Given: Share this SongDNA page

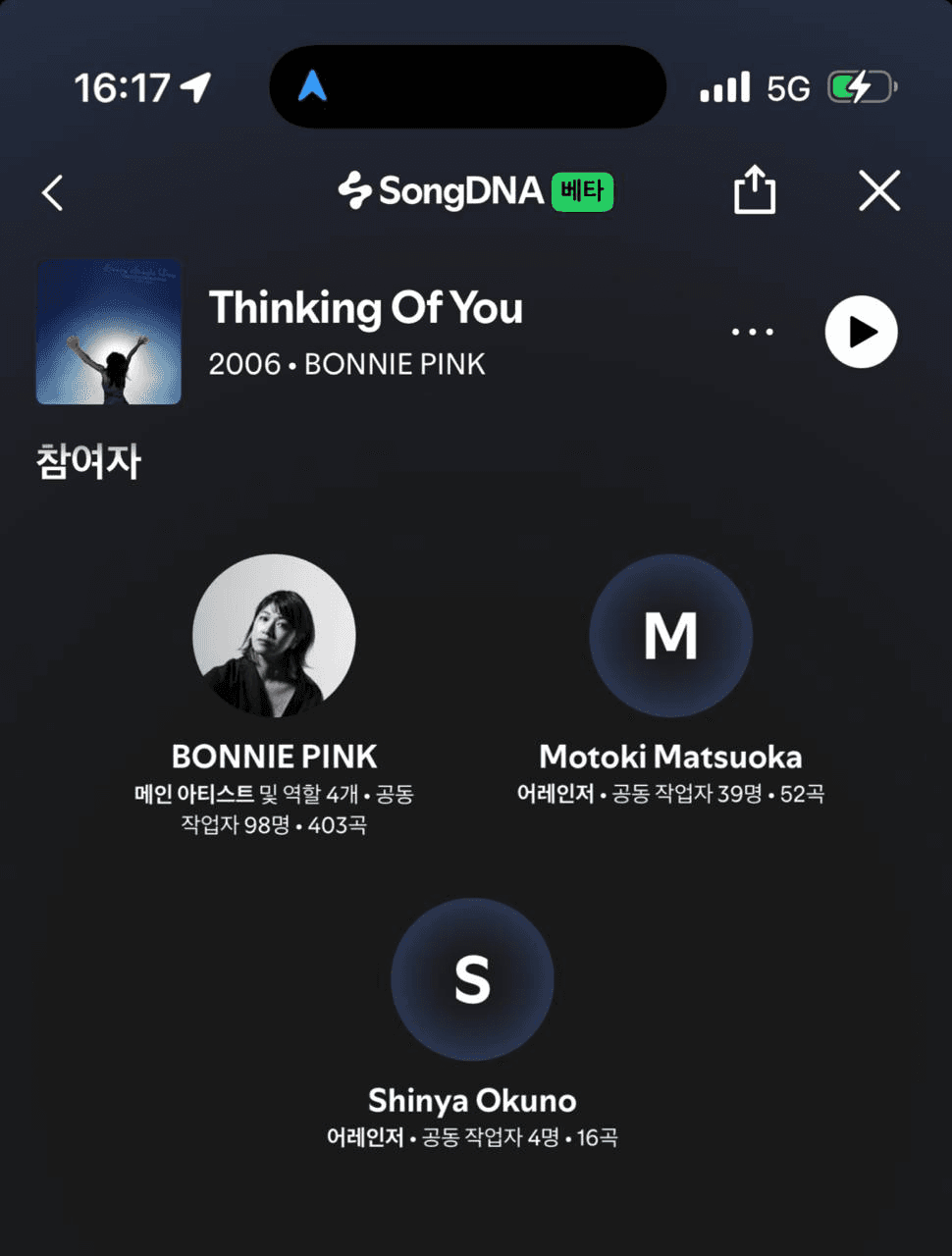Looking at the screenshot, I should pyautogui.click(x=754, y=190).
